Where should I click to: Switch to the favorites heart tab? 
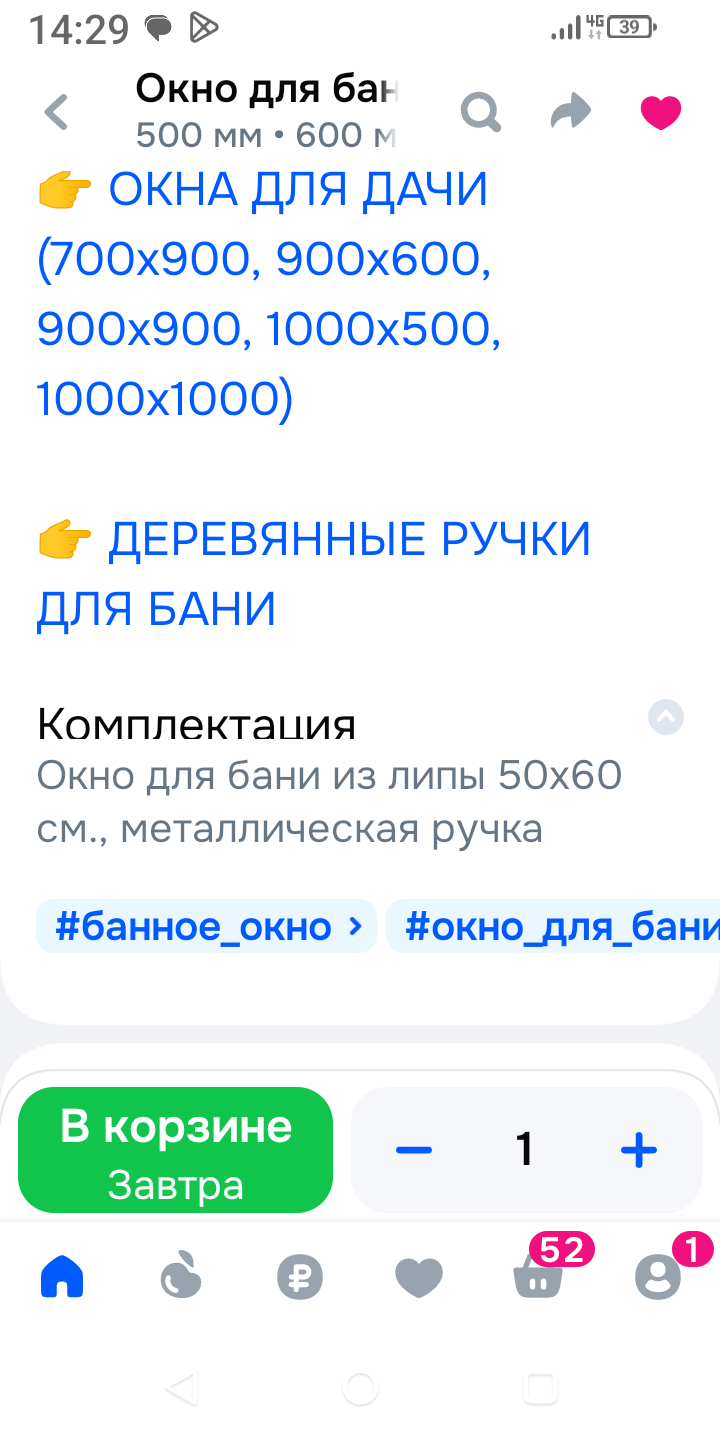(x=419, y=1277)
